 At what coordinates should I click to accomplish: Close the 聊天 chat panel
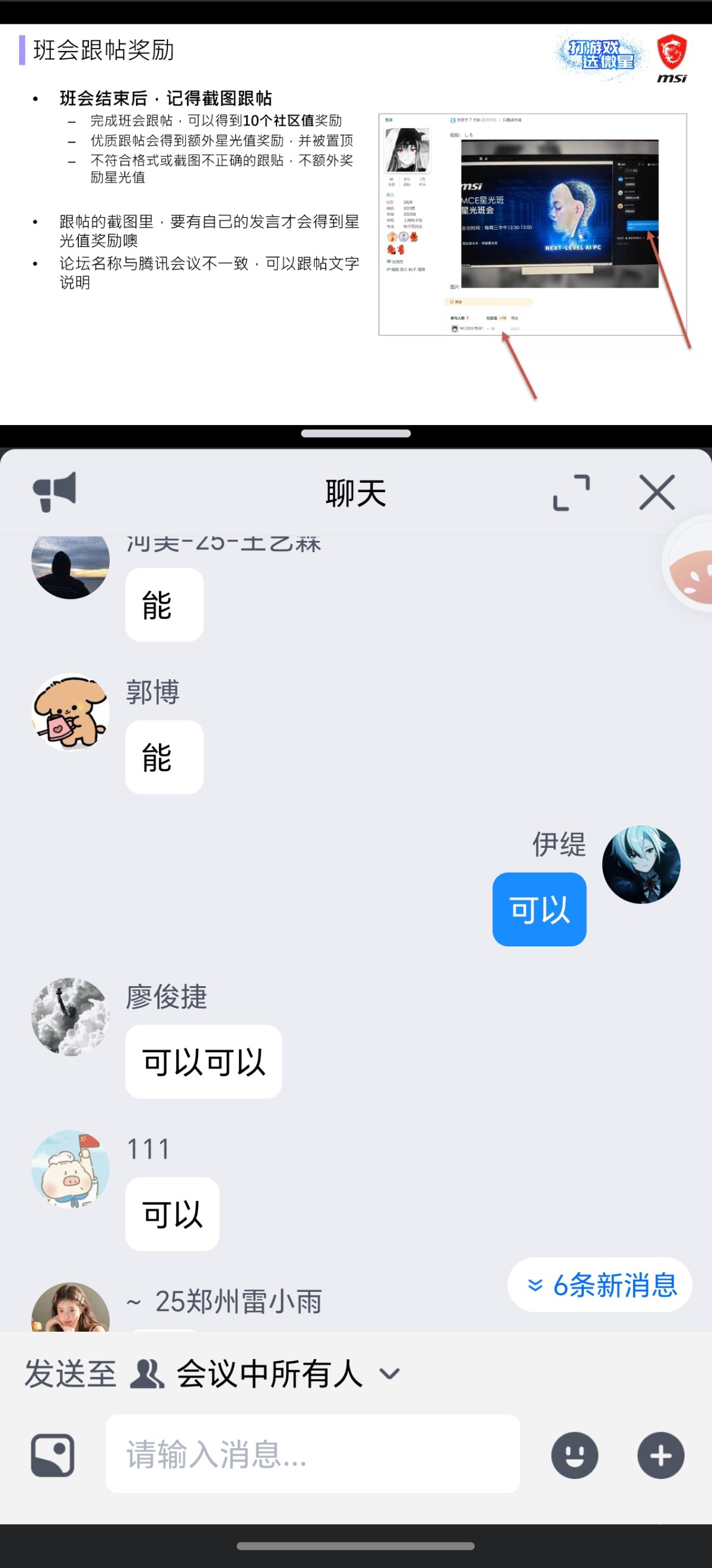coord(656,493)
